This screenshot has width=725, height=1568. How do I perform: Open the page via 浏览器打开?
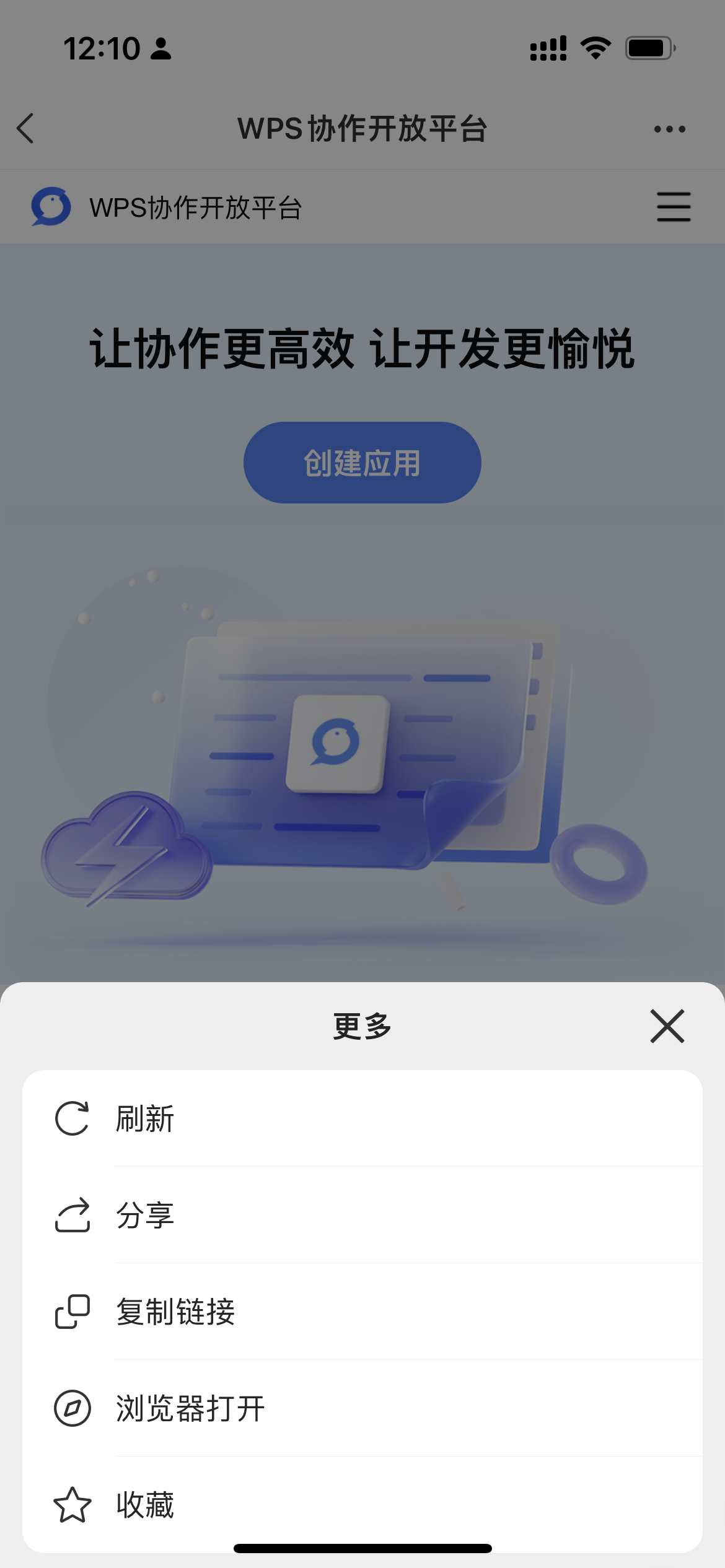pos(362,1408)
